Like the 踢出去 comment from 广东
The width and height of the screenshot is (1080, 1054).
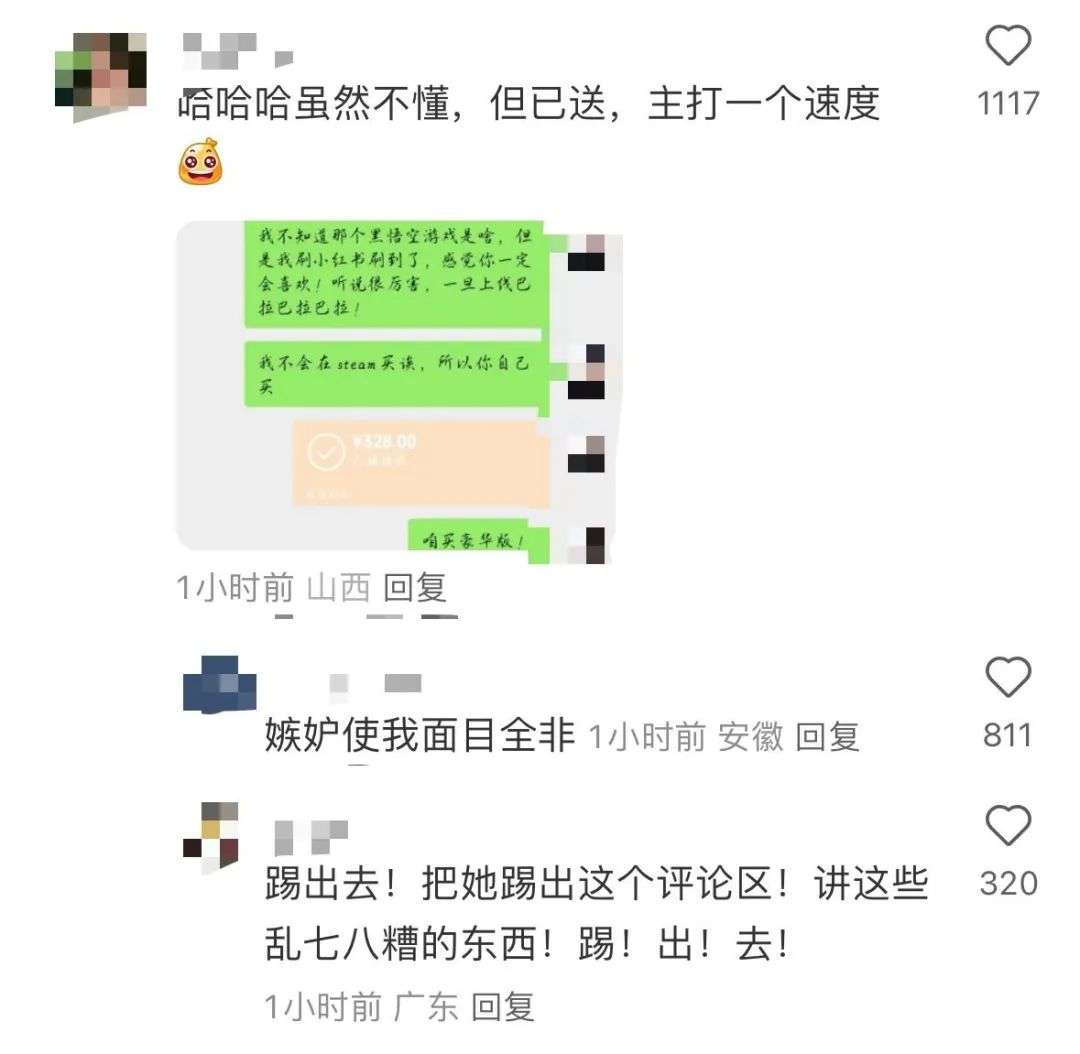point(1008,827)
